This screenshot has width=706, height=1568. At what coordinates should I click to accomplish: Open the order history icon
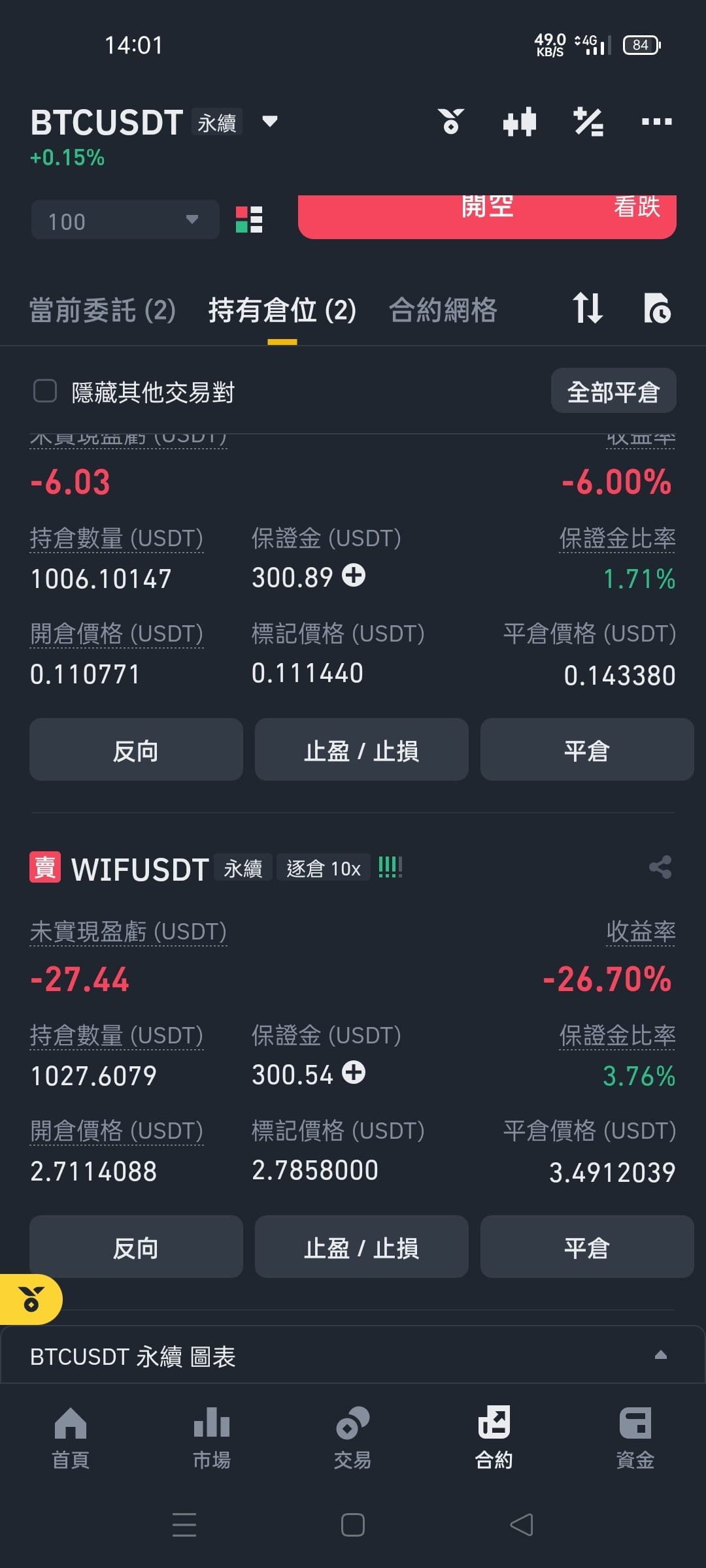657,308
